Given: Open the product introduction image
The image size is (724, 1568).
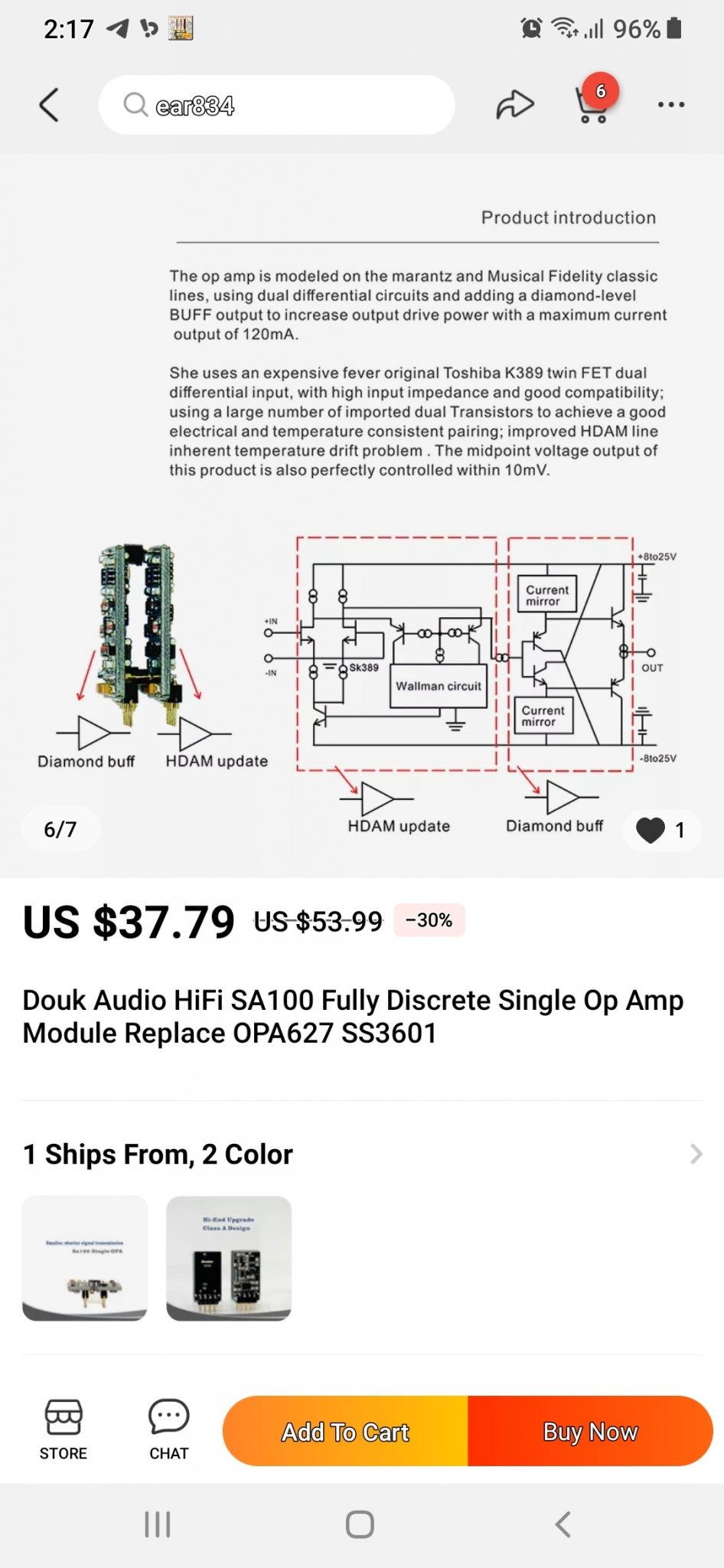Looking at the screenshot, I should click(362, 516).
